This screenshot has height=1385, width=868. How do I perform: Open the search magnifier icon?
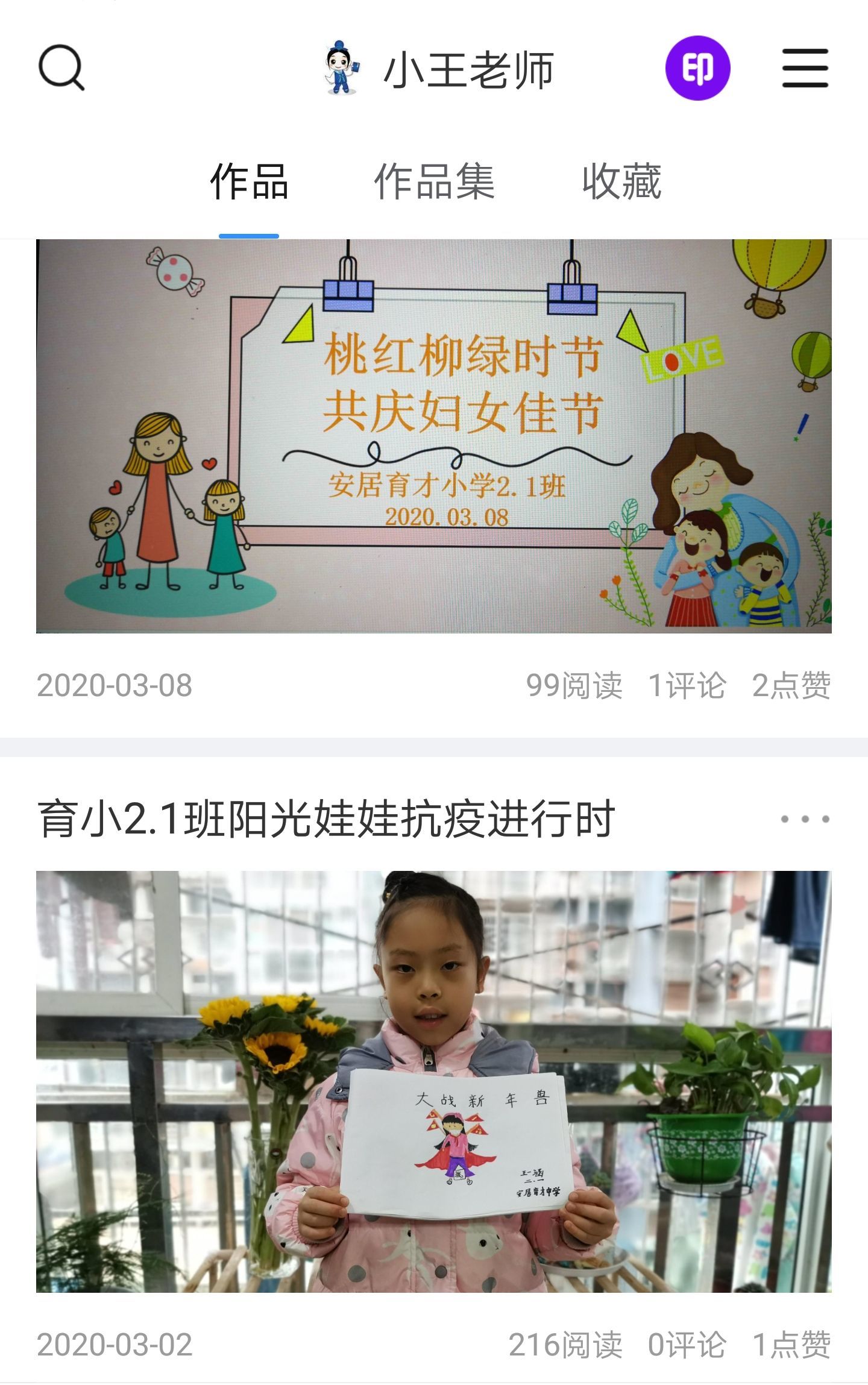[61, 68]
